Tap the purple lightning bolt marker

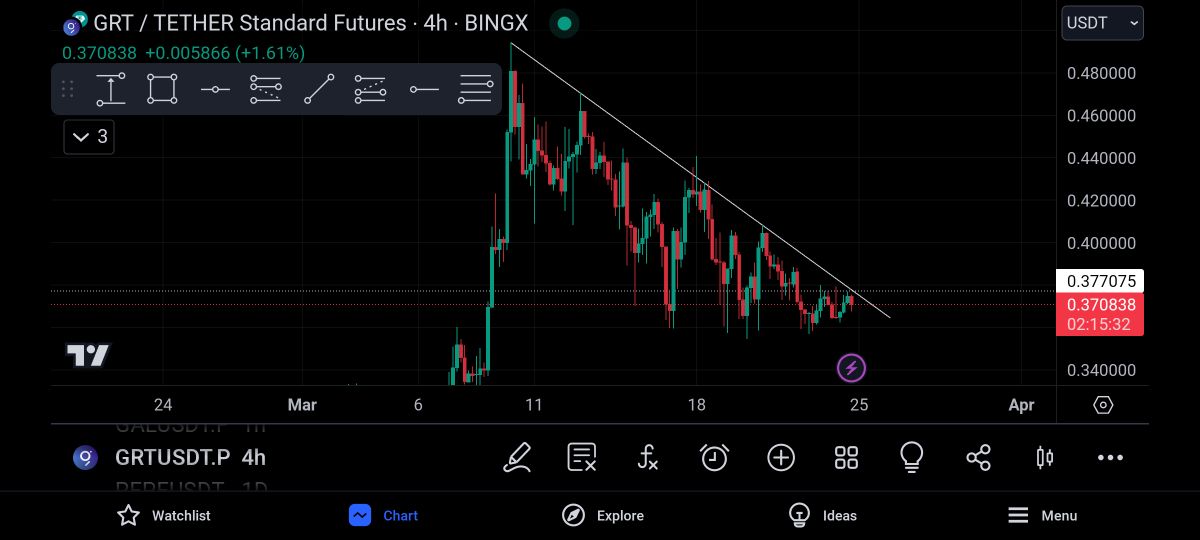coord(851,368)
